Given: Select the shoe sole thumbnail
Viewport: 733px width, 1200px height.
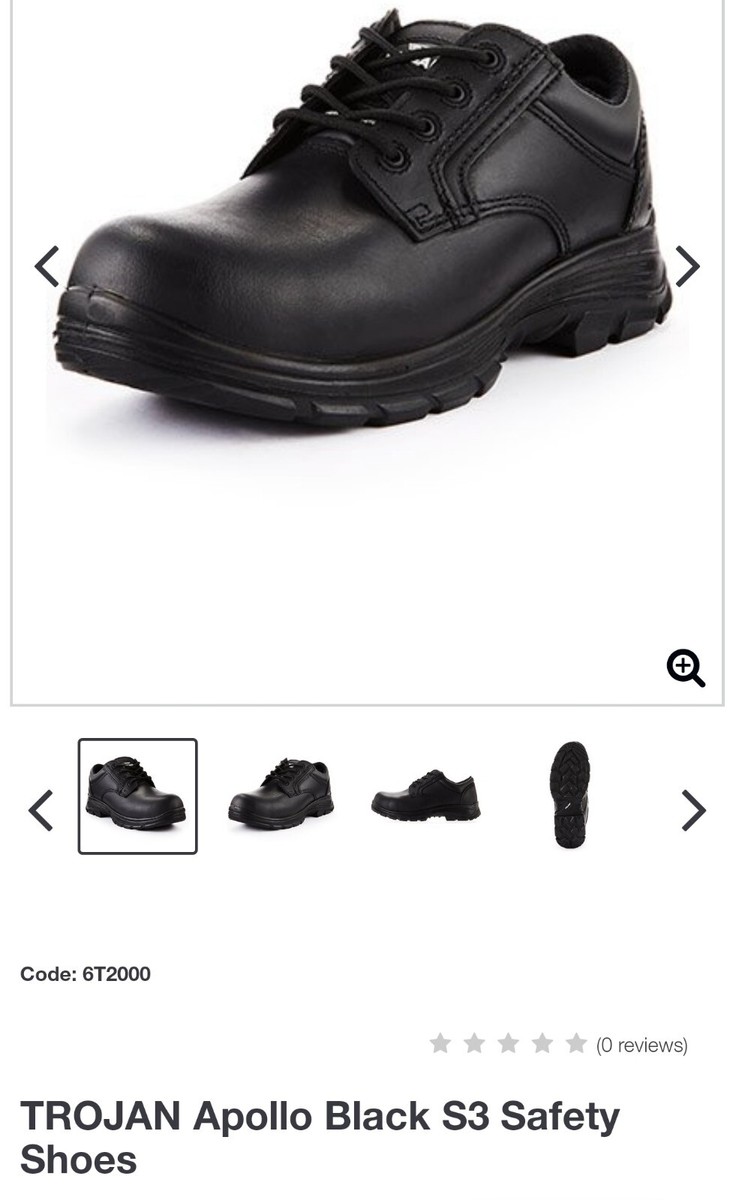Looking at the screenshot, I should [570, 796].
